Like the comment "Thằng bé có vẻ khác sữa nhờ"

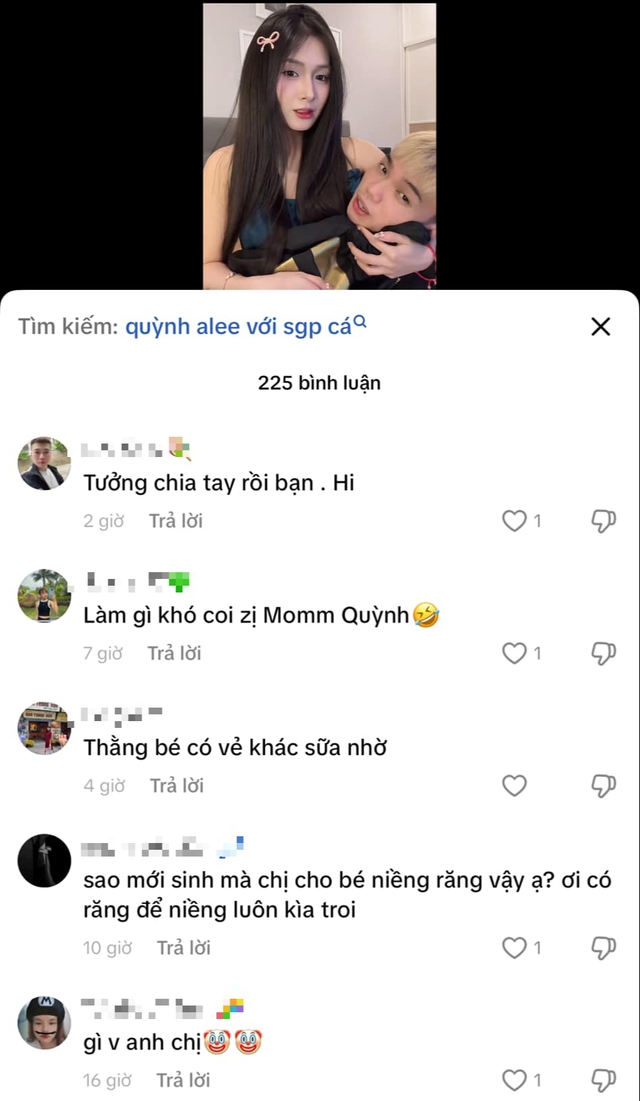(514, 786)
